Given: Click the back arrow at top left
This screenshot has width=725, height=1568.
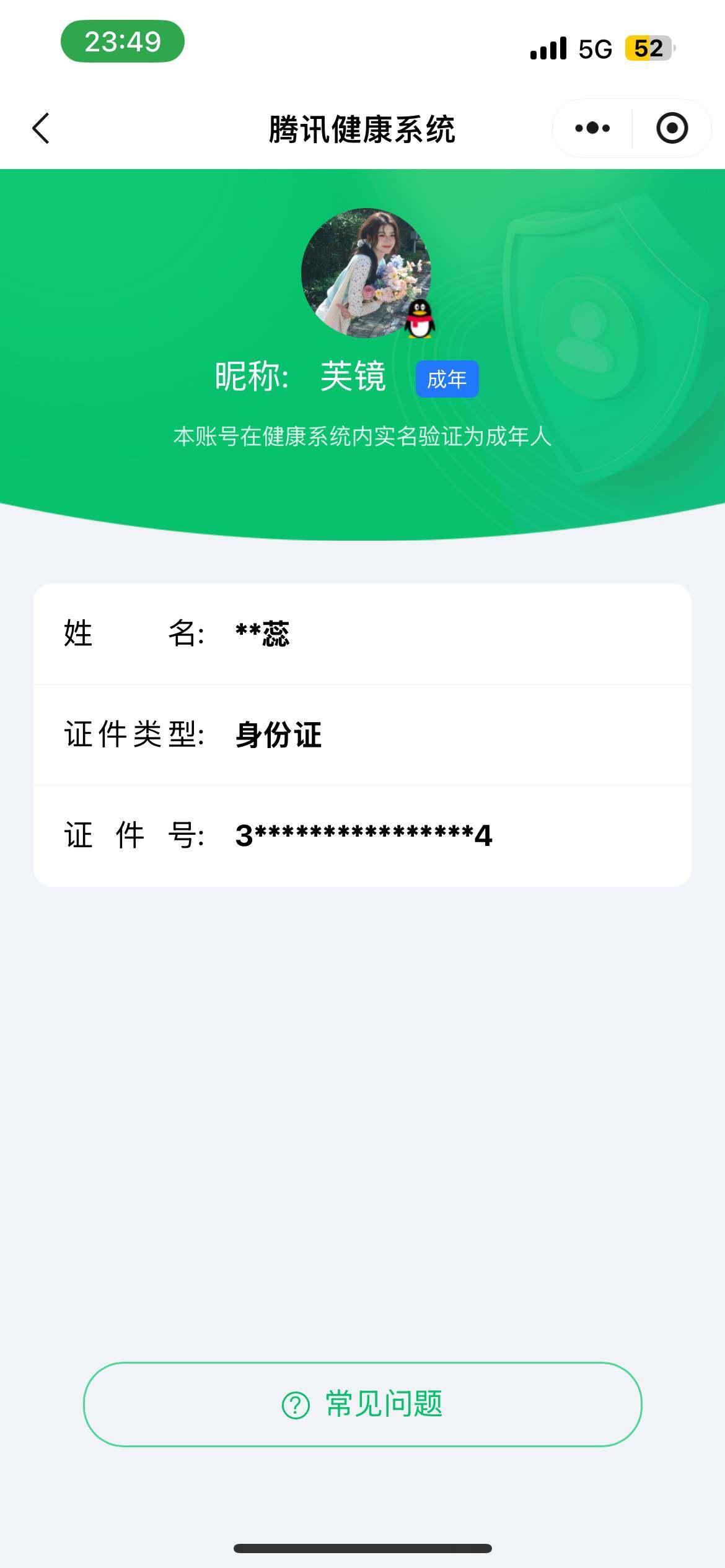Looking at the screenshot, I should tap(41, 128).
